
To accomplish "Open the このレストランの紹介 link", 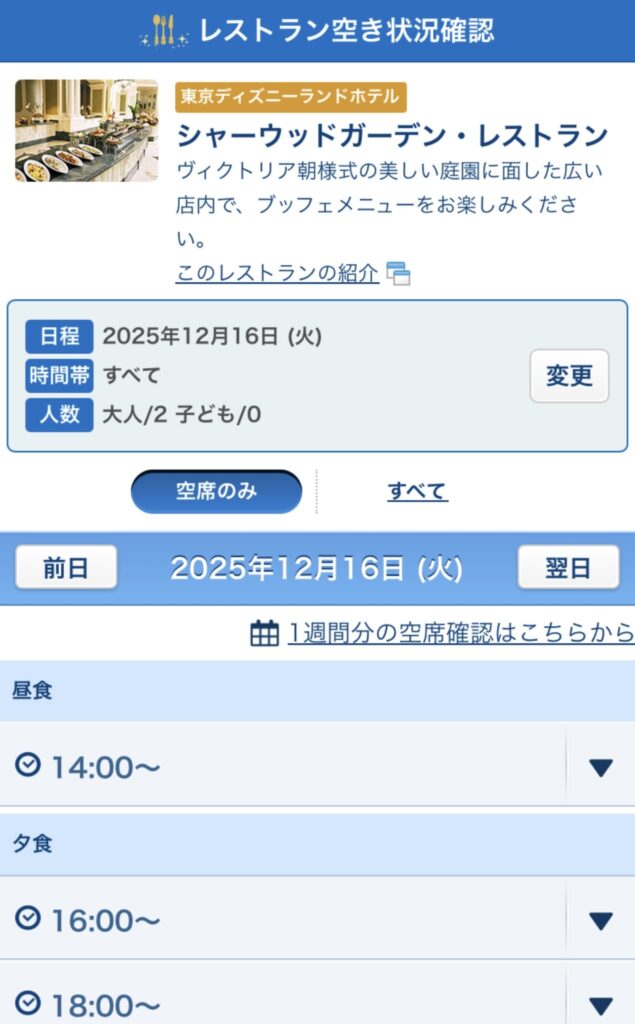I will click(x=278, y=273).
